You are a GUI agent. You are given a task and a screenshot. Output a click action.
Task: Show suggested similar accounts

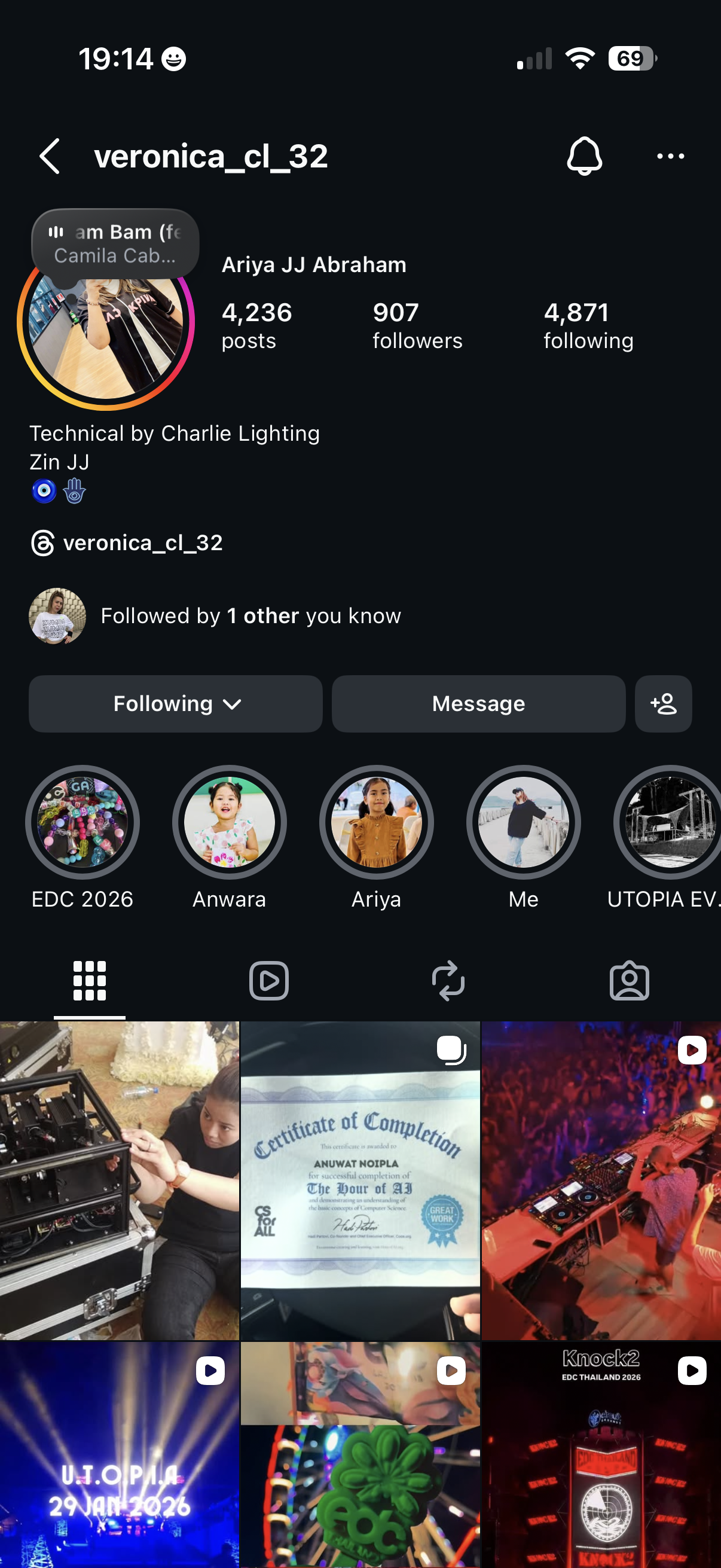[x=663, y=704]
